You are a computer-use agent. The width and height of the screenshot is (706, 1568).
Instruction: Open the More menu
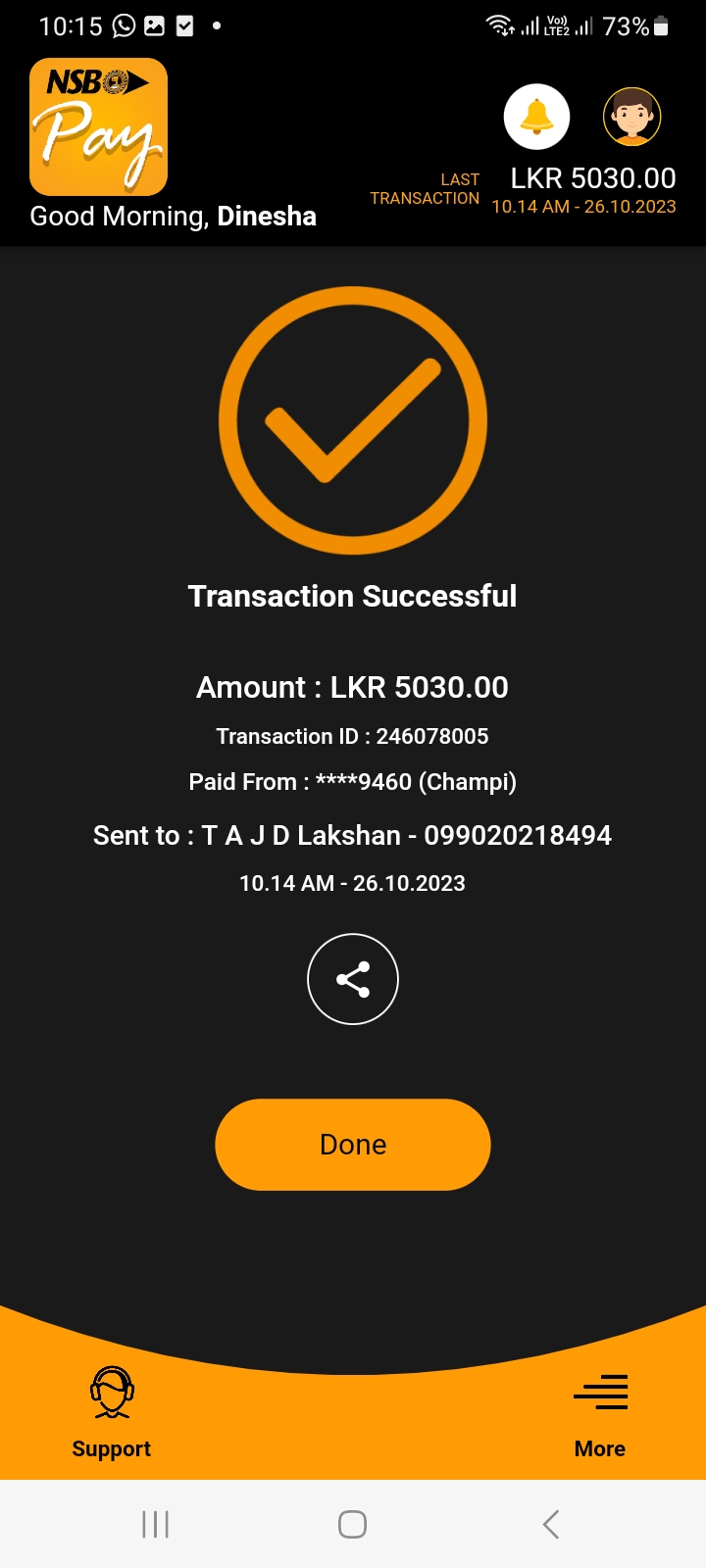click(x=600, y=1411)
